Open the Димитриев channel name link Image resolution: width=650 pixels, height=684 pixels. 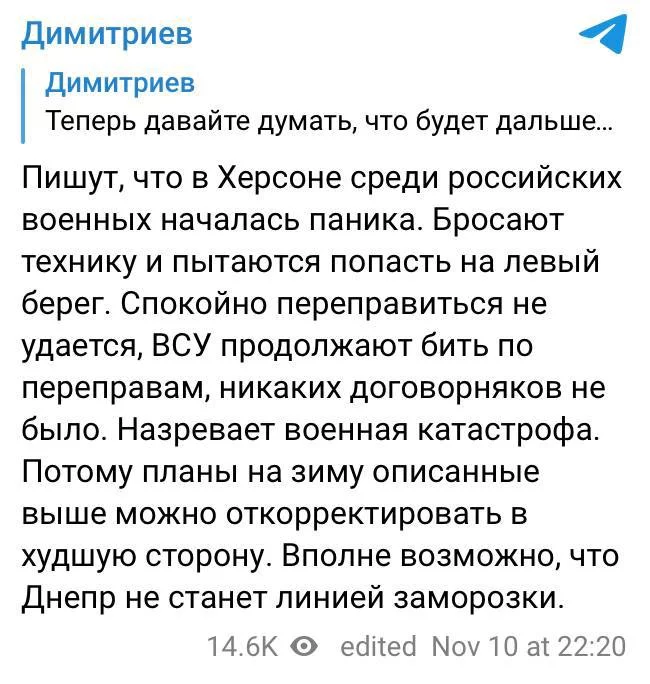coord(107,35)
